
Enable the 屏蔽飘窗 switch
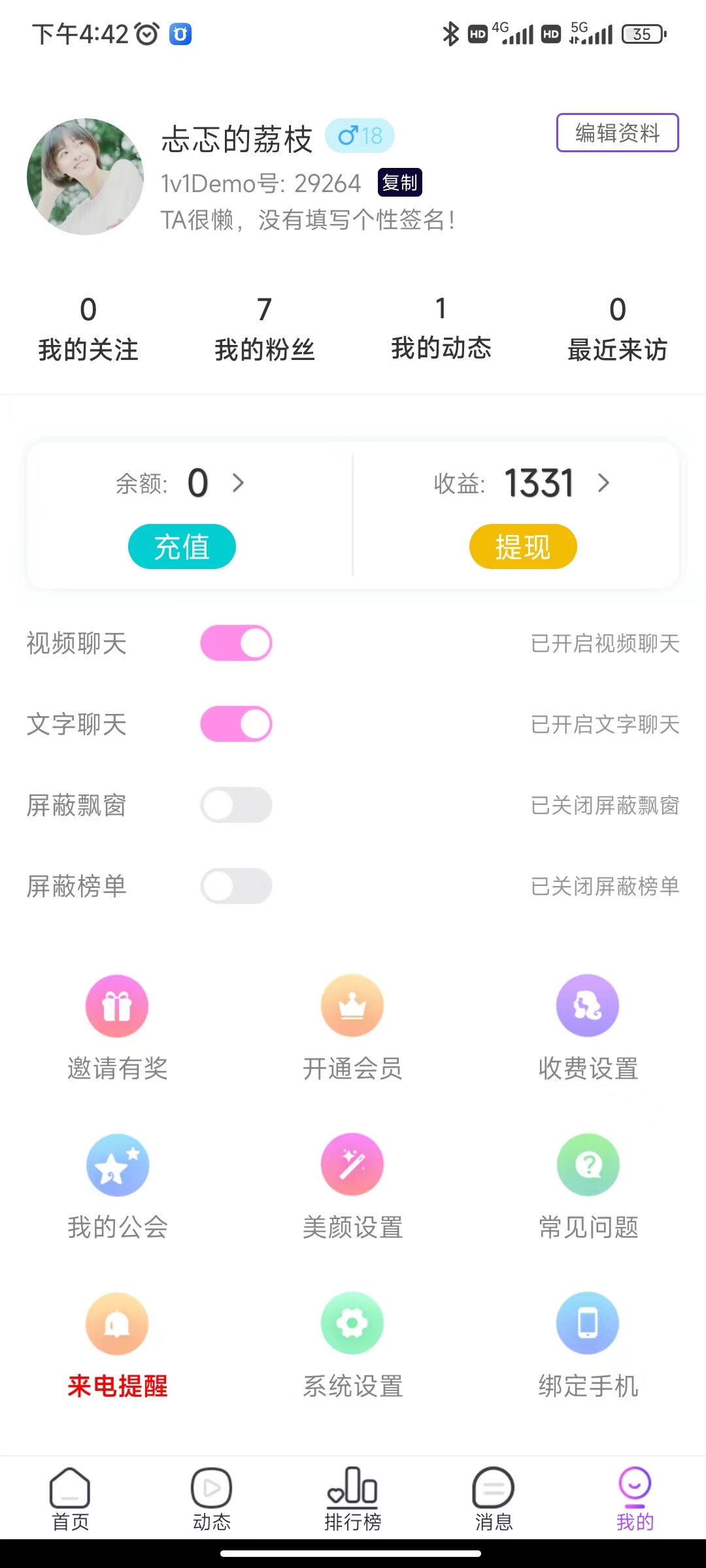[236, 805]
